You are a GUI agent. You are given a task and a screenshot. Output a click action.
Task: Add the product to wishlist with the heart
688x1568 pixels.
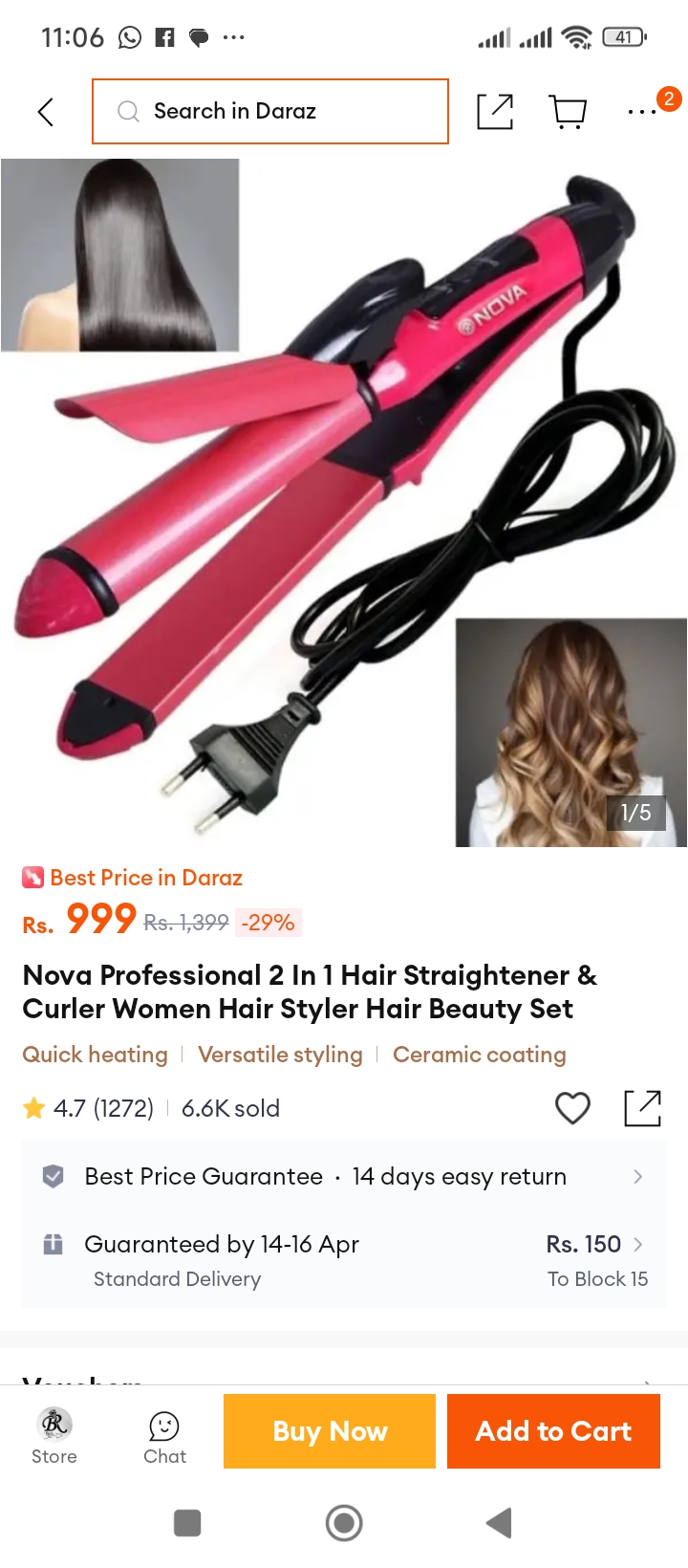tap(572, 1108)
